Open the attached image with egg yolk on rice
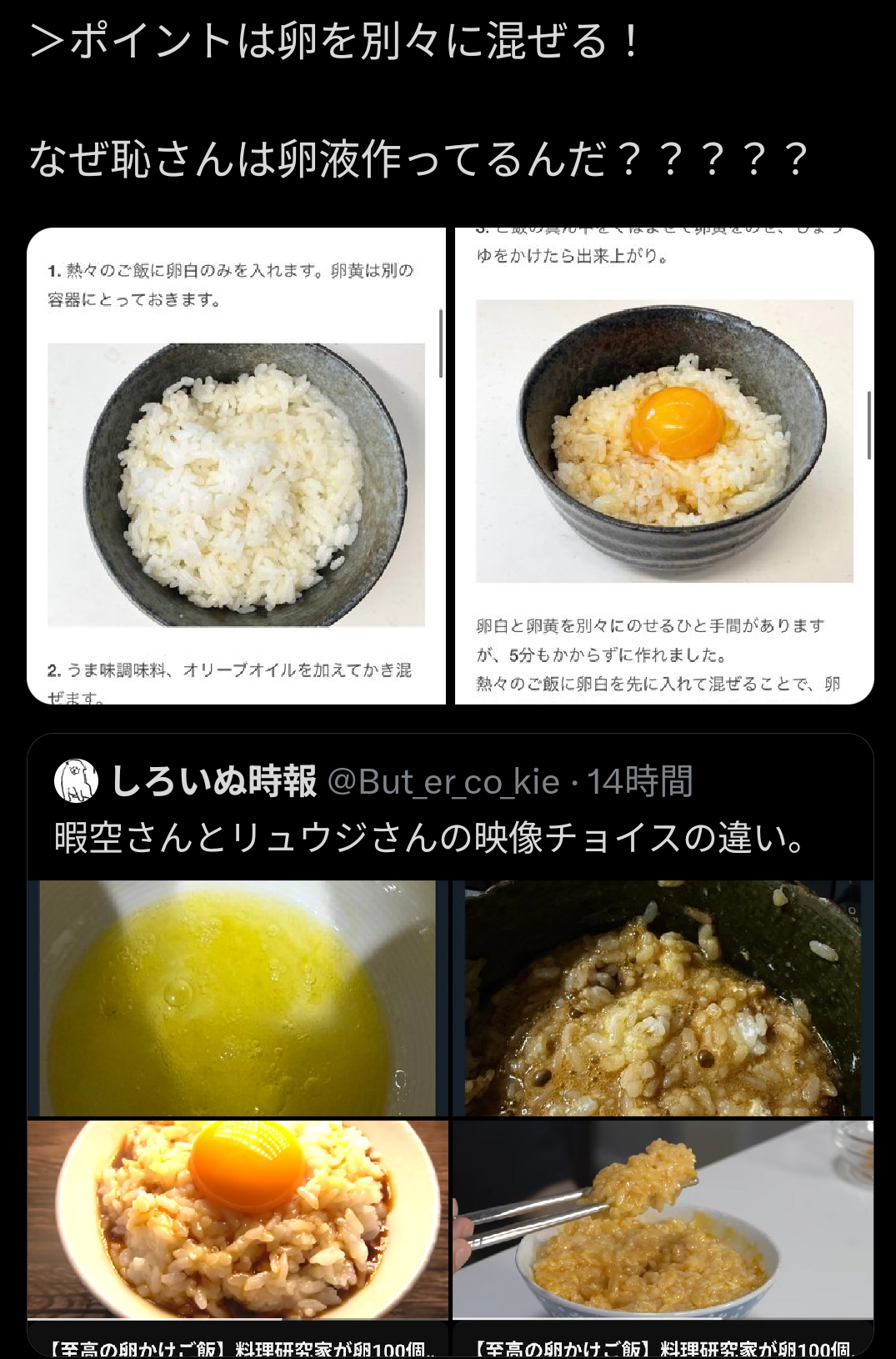The height and width of the screenshot is (1359, 896). click(664, 466)
